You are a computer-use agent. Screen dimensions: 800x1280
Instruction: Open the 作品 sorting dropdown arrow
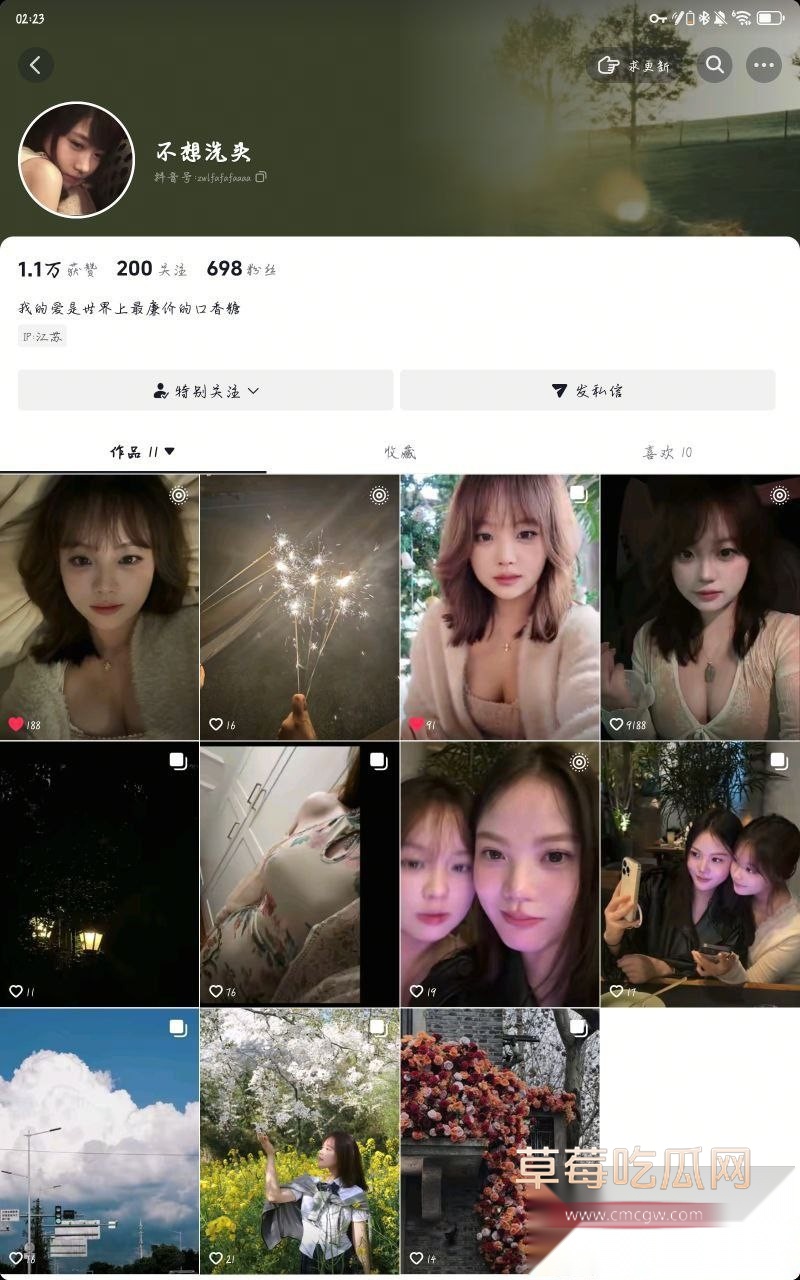pos(172,451)
